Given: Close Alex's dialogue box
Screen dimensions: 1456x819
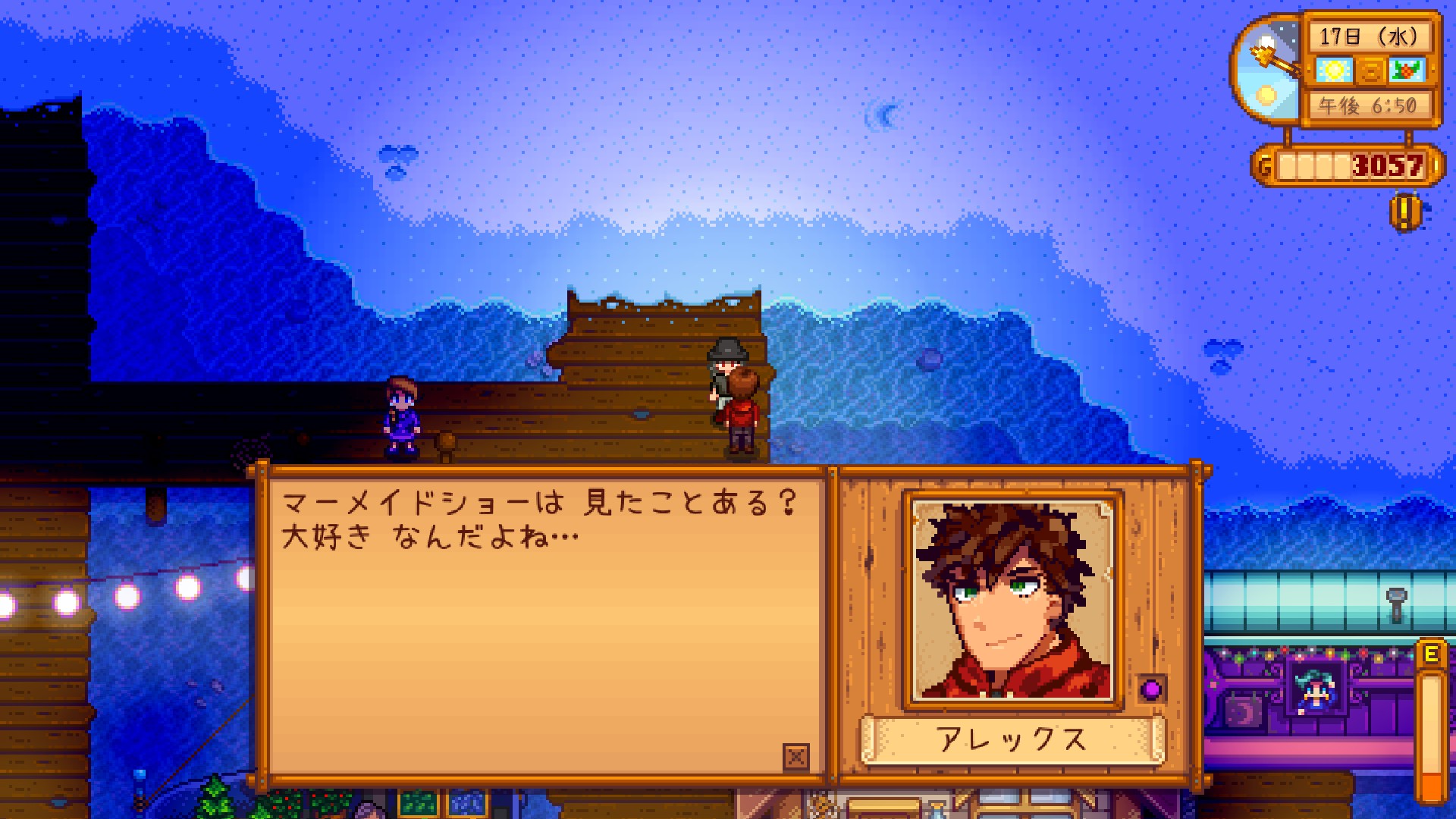Looking at the screenshot, I should [795, 756].
